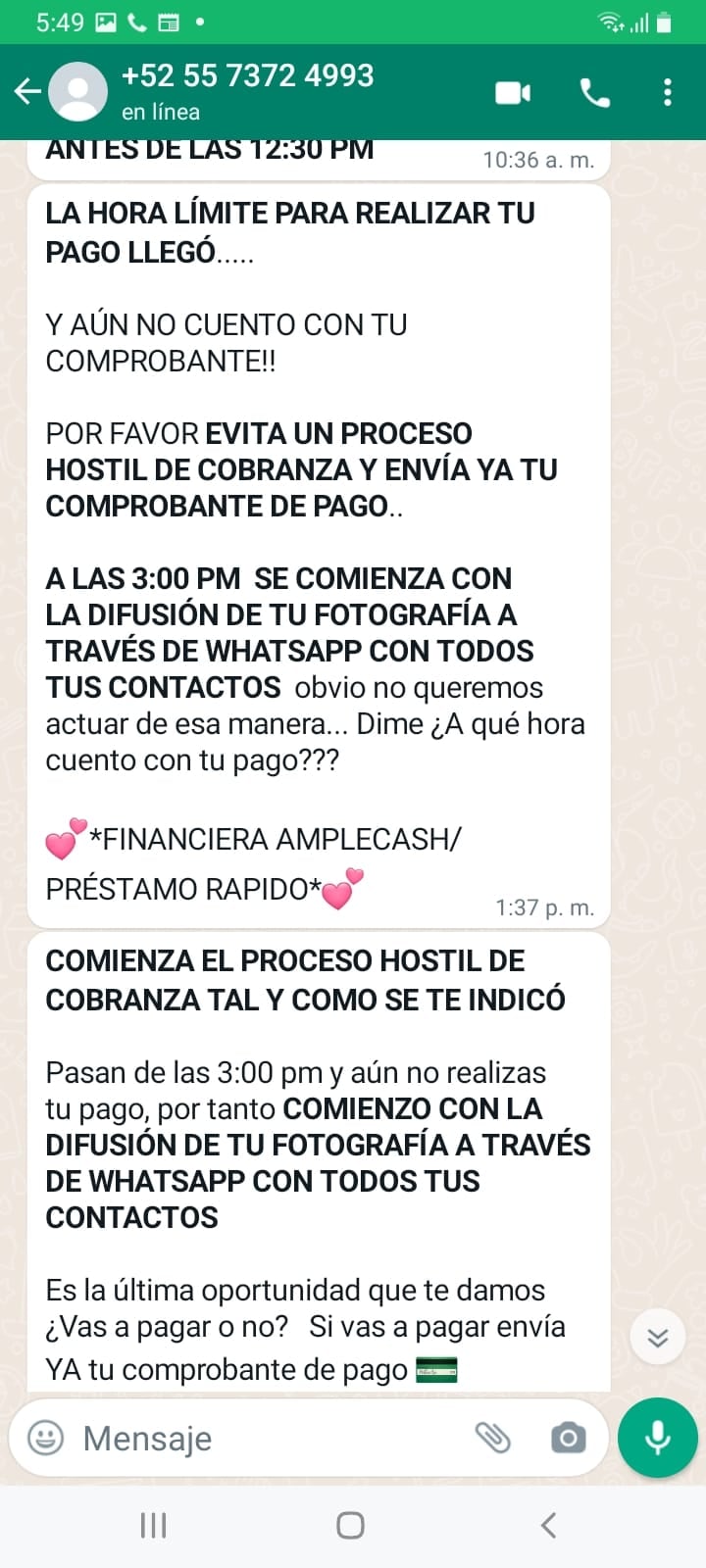Screen dimensions: 706x1568
Task: Start a video call with this contact
Action: pyautogui.click(x=513, y=93)
